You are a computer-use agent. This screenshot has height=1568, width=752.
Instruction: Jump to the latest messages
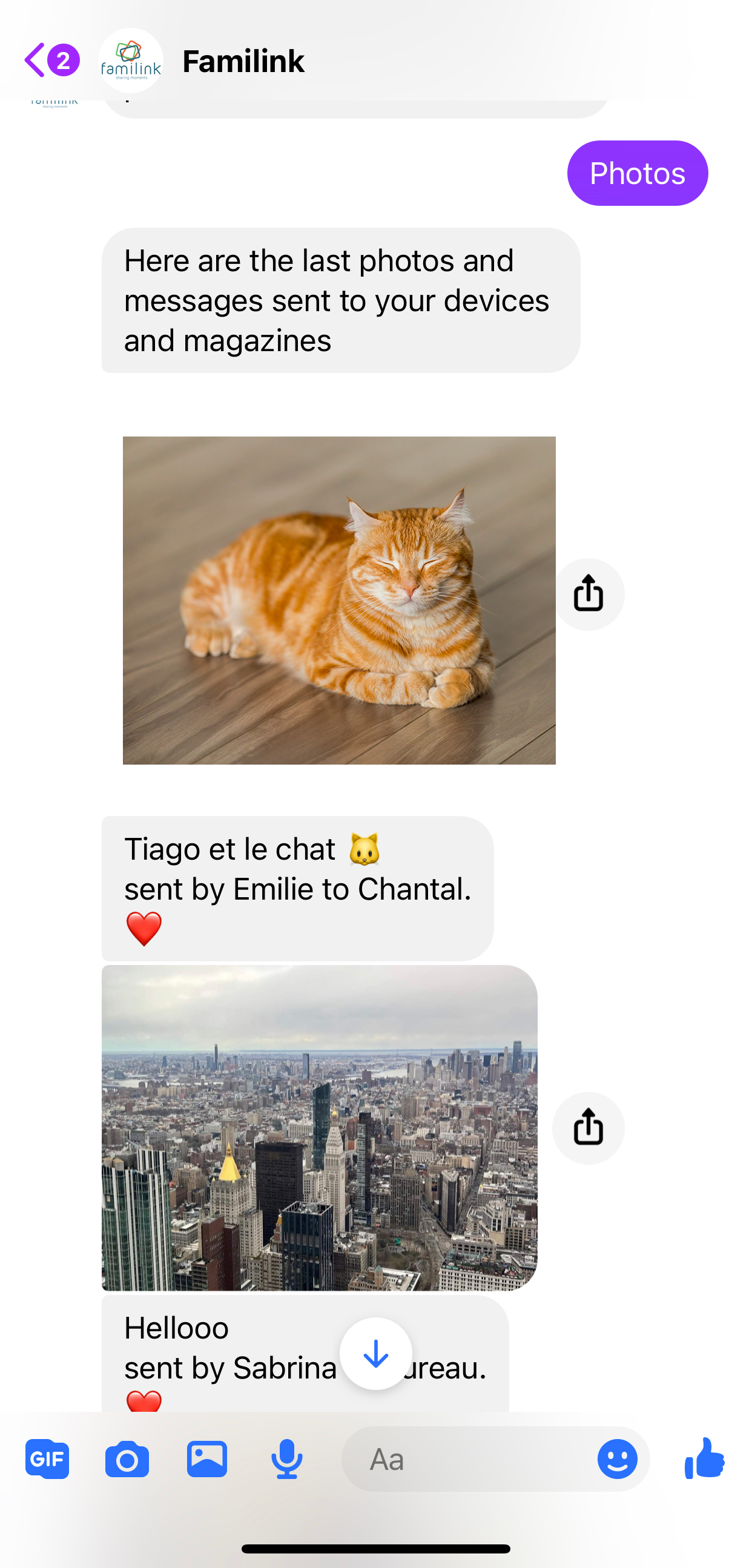click(375, 1353)
